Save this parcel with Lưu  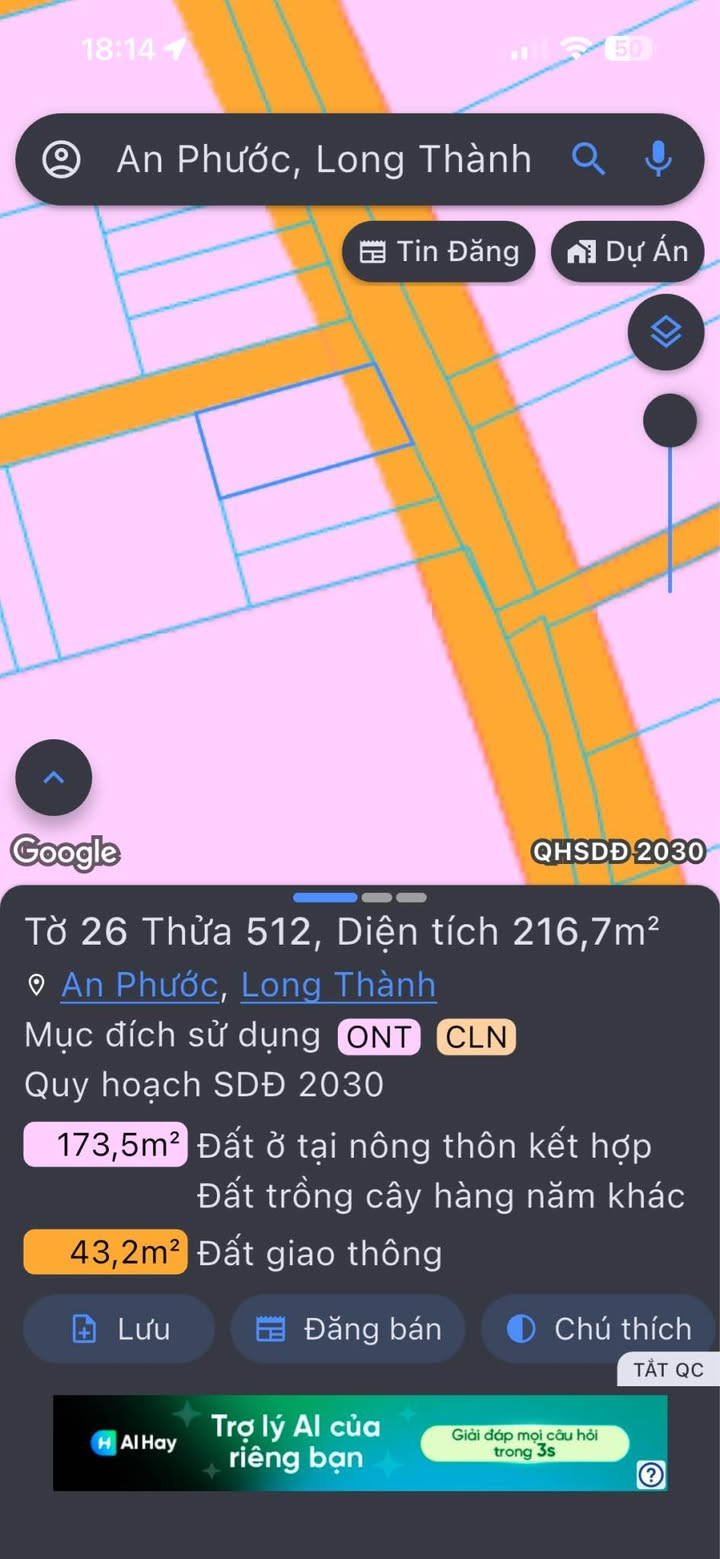(x=119, y=1329)
